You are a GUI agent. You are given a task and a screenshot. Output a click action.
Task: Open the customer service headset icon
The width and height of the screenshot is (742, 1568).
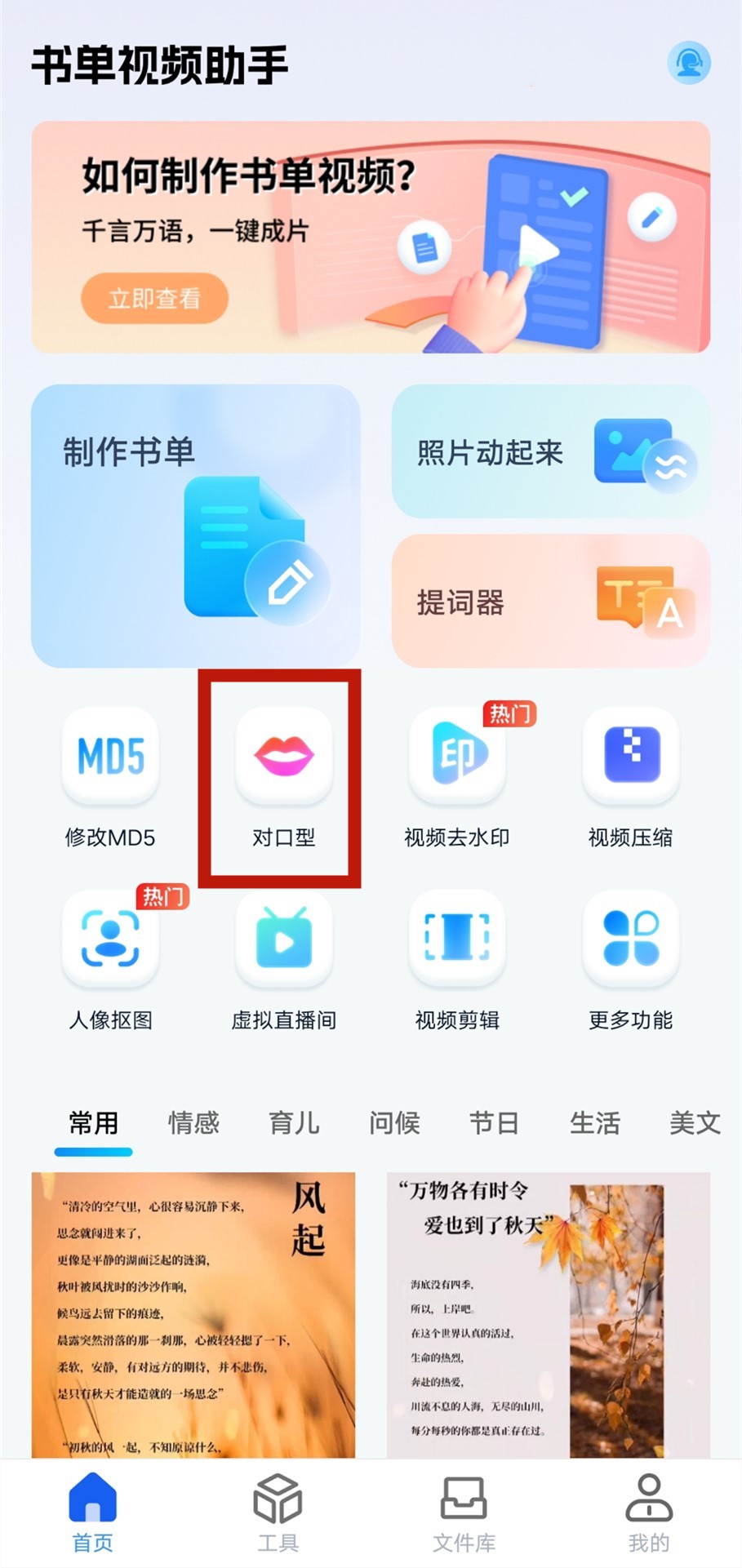(x=688, y=63)
